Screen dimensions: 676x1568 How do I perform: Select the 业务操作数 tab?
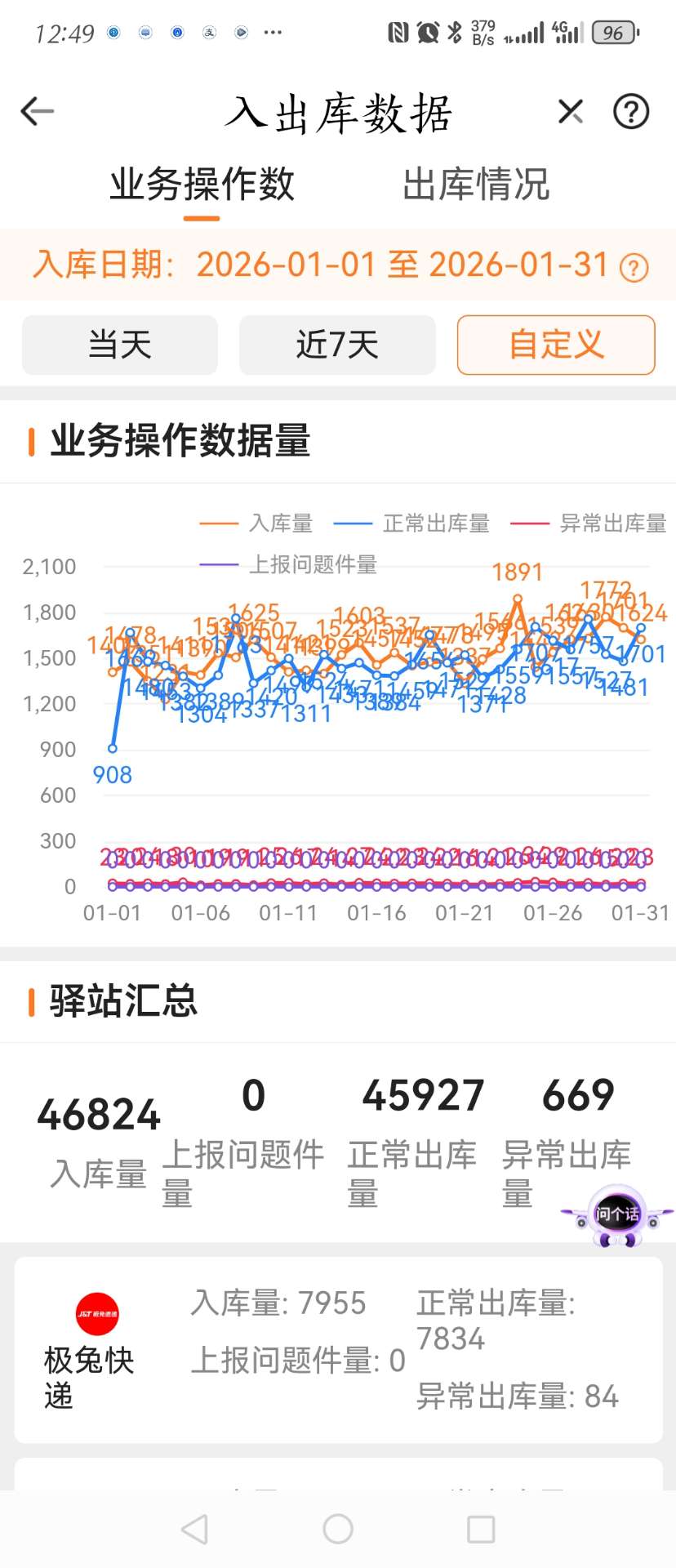[202, 185]
